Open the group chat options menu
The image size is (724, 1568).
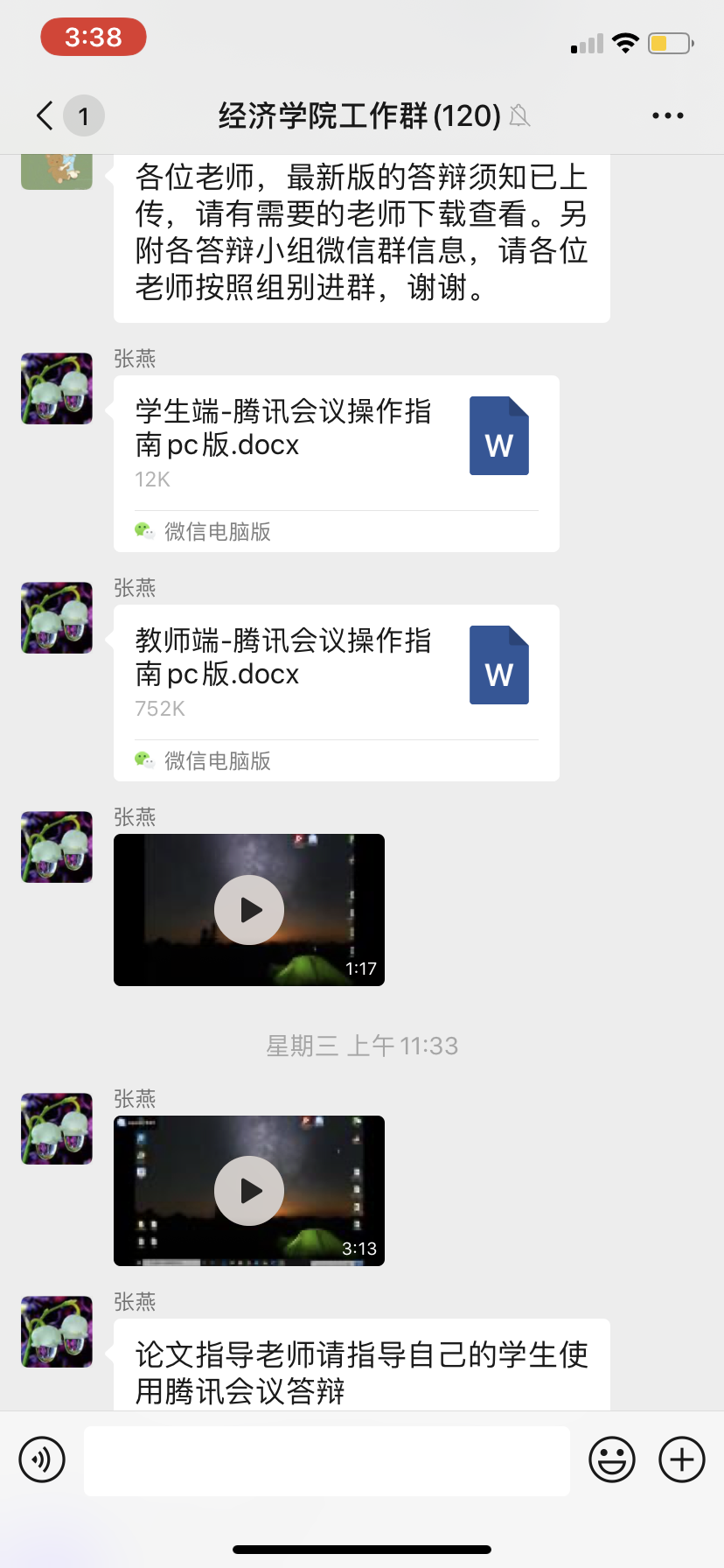pos(667,115)
